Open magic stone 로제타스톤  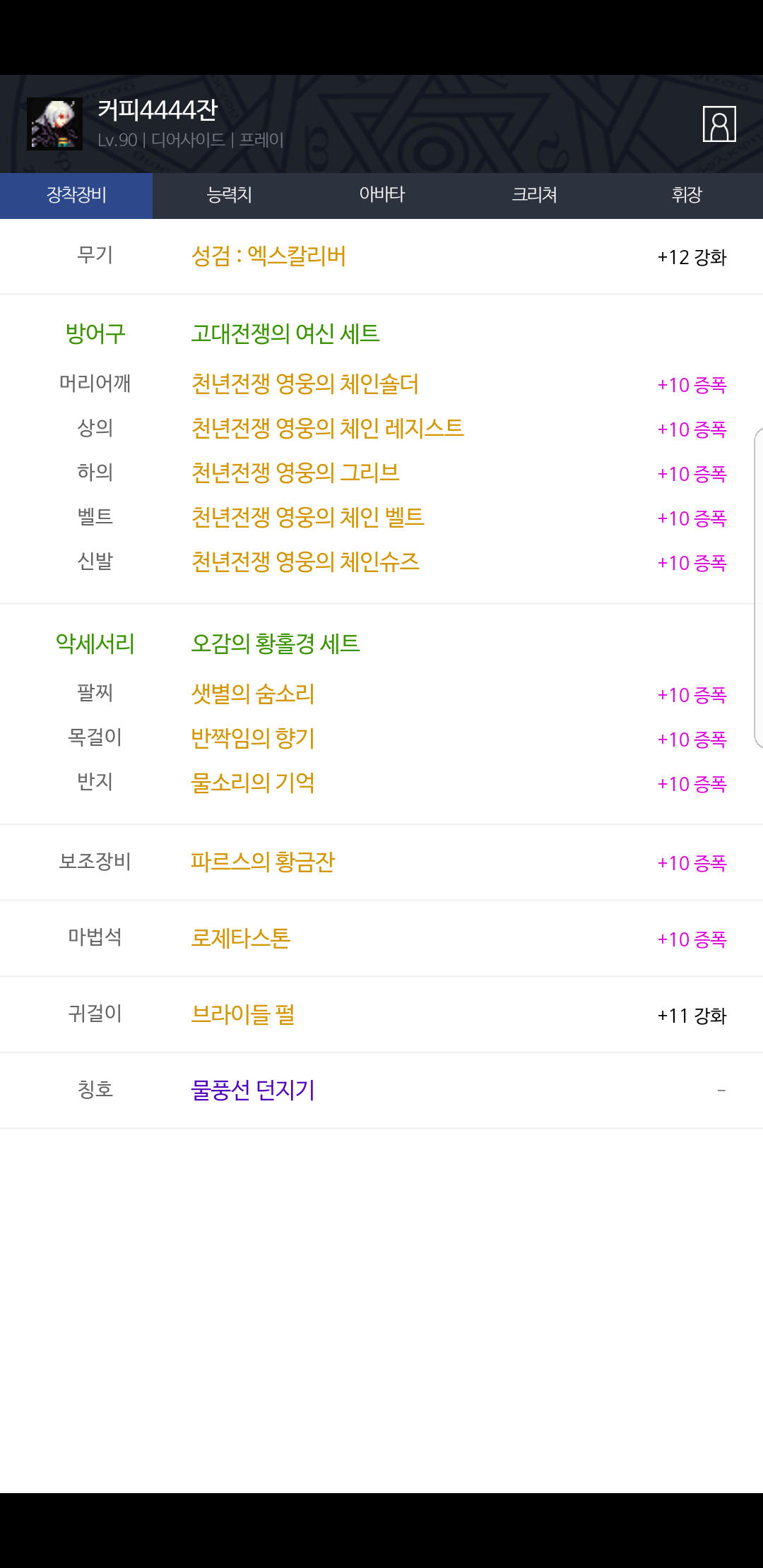click(x=240, y=939)
